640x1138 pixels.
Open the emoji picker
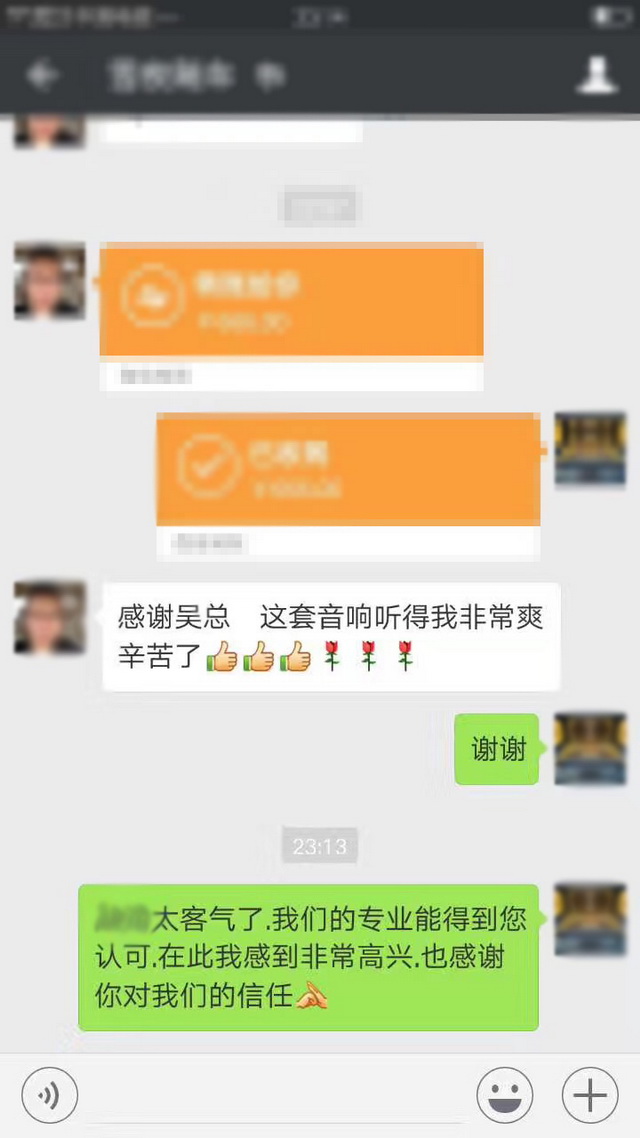(504, 1096)
